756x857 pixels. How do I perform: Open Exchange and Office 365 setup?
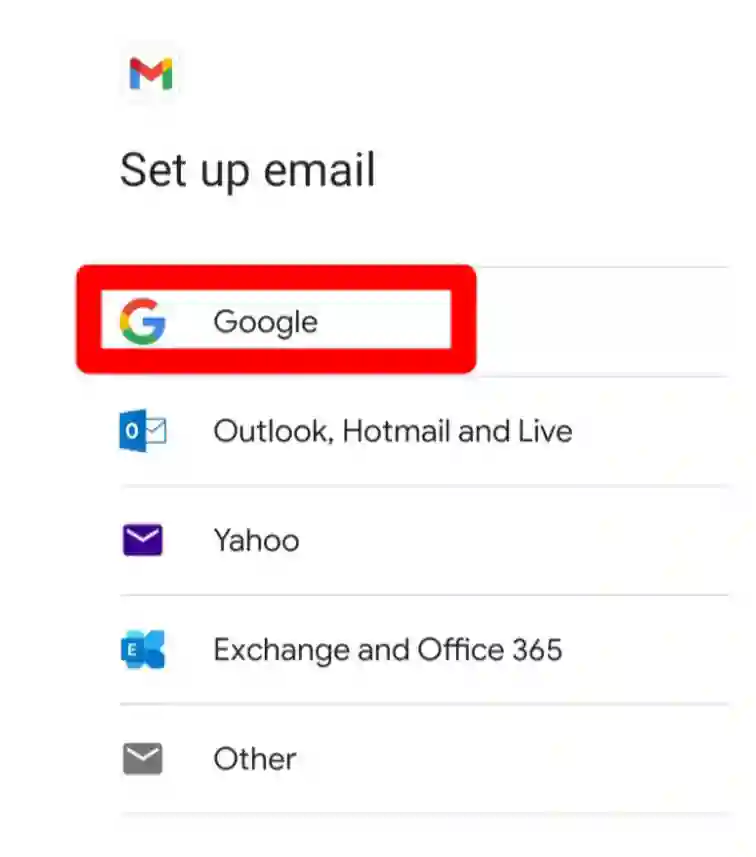coord(387,650)
